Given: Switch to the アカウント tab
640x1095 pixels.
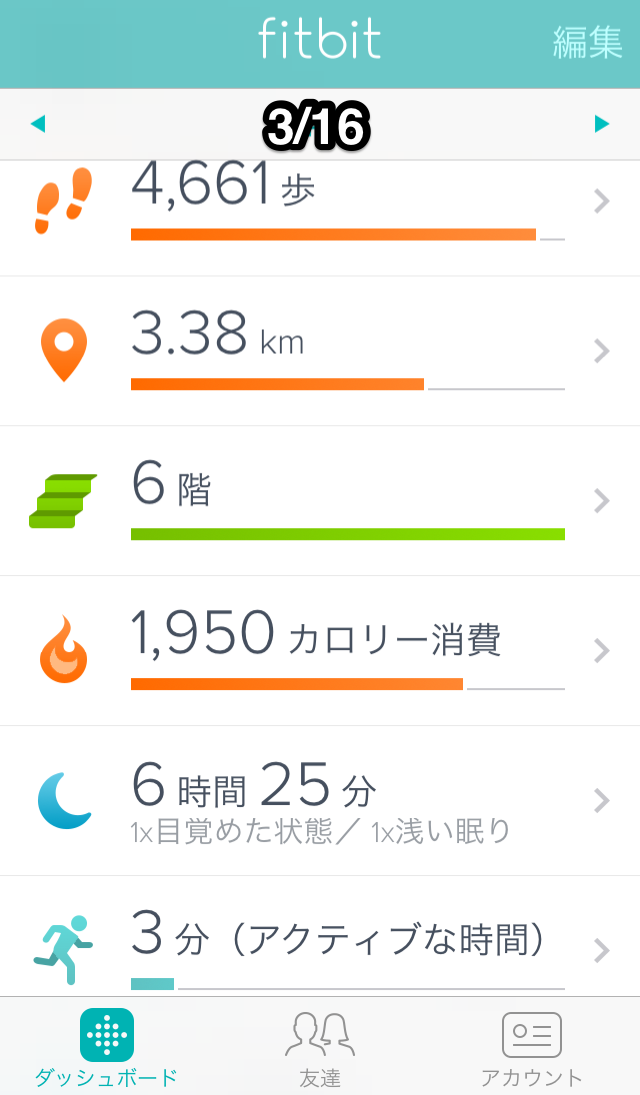Looking at the screenshot, I should pyautogui.click(x=531, y=1047).
